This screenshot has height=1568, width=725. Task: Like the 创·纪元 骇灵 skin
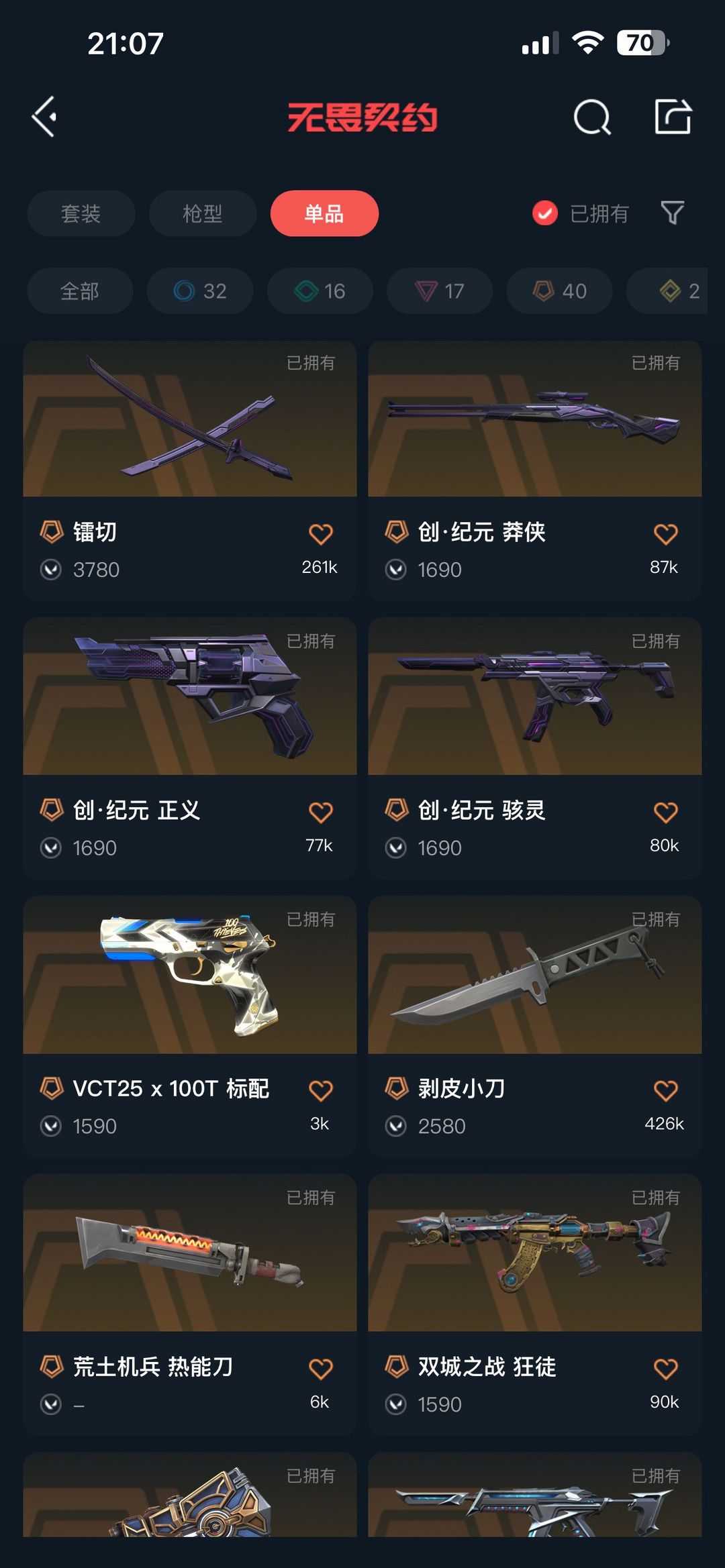pyautogui.click(x=665, y=812)
